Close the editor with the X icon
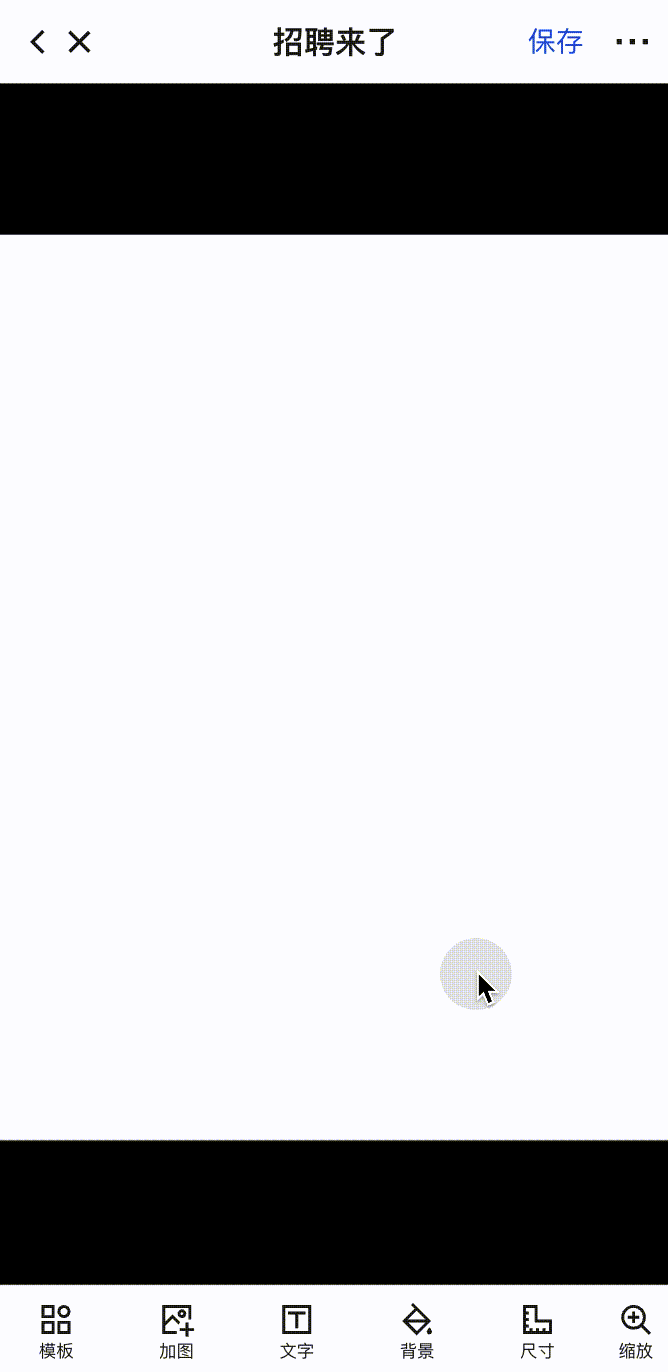Viewport: 668px width, 1372px height. tap(80, 42)
